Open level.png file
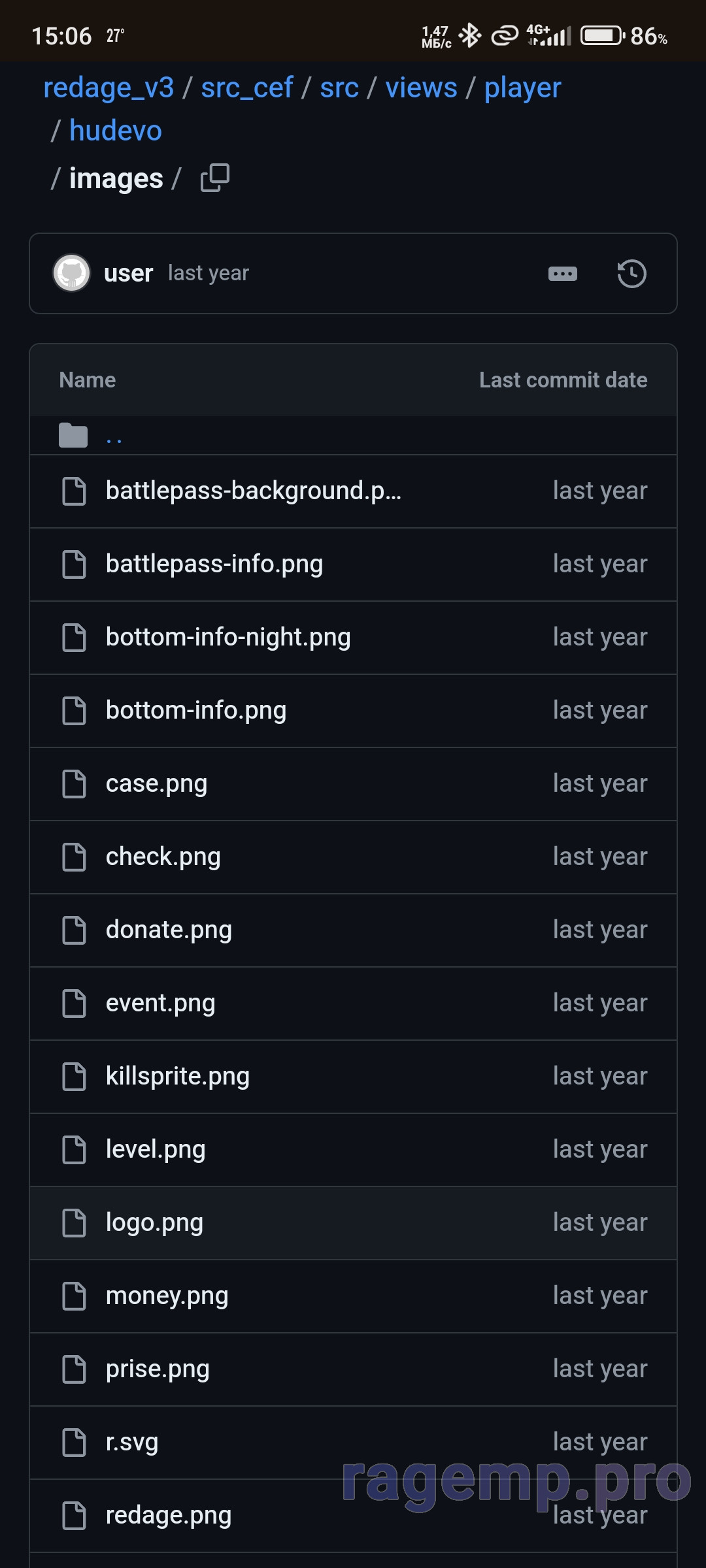 (x=156, y=1149)
